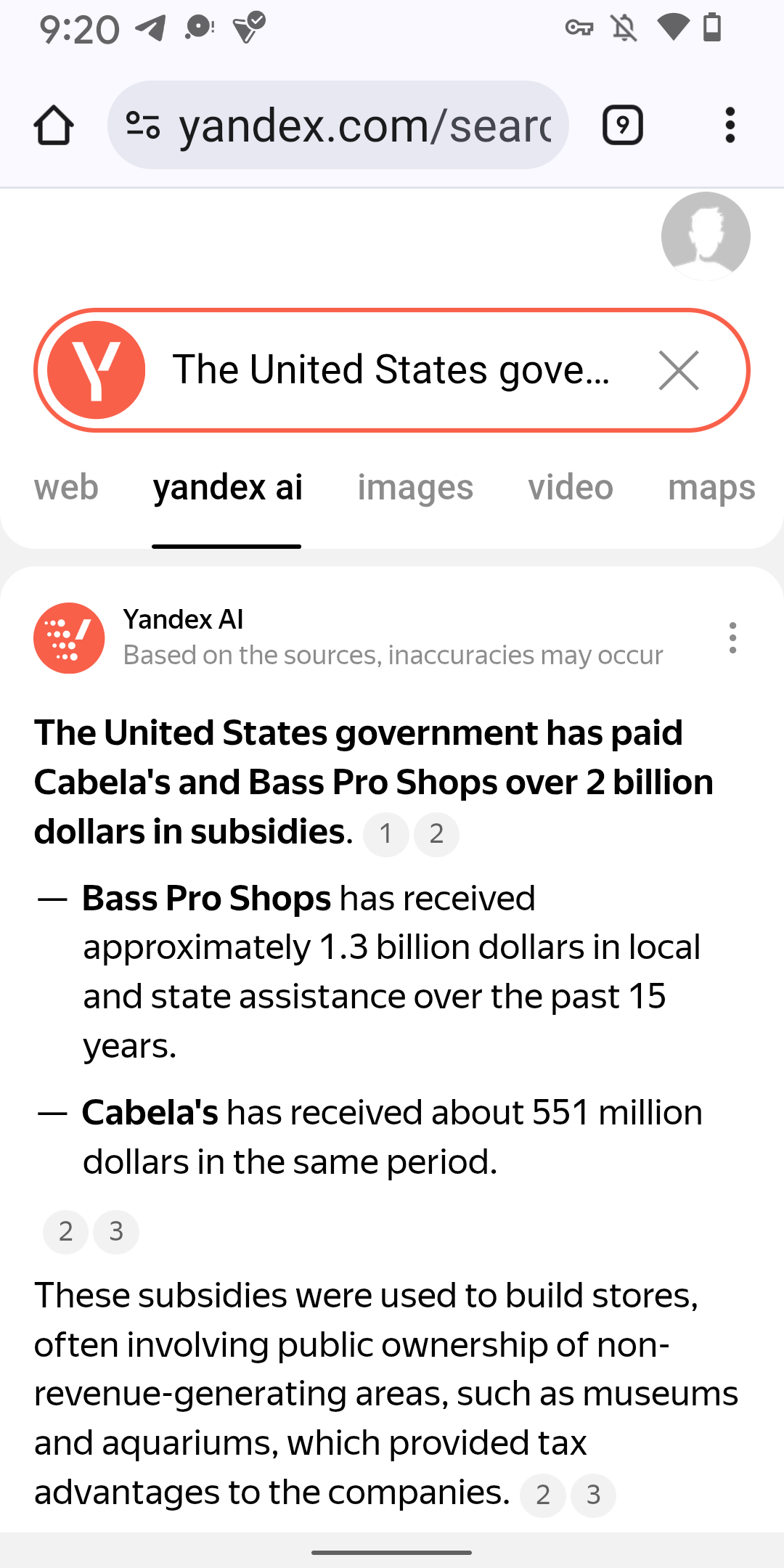Viewport: 784px width, 1568px height.
Task: Open source 2 below the Cabela's bullet
Action: click(66, 1232)
